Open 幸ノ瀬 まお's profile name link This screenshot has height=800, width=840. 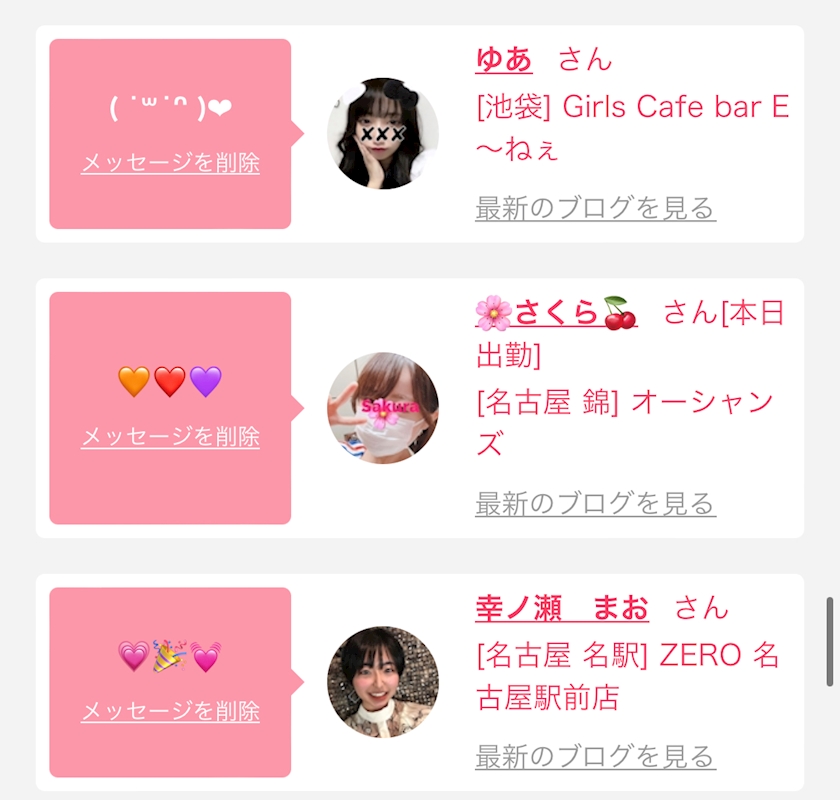click(x=562, y=608)
